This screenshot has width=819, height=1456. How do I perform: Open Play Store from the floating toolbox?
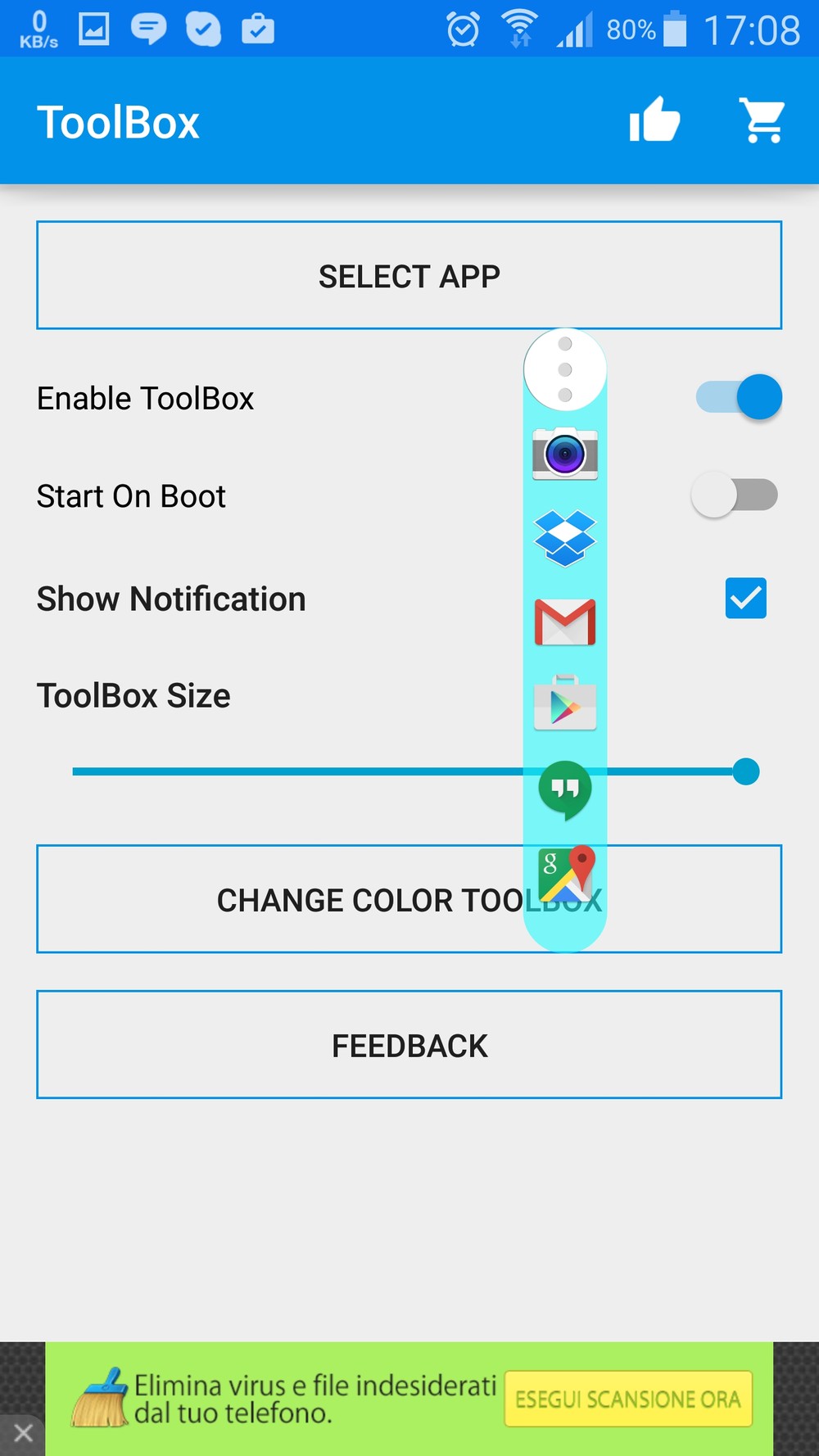[x=565, y=704]
